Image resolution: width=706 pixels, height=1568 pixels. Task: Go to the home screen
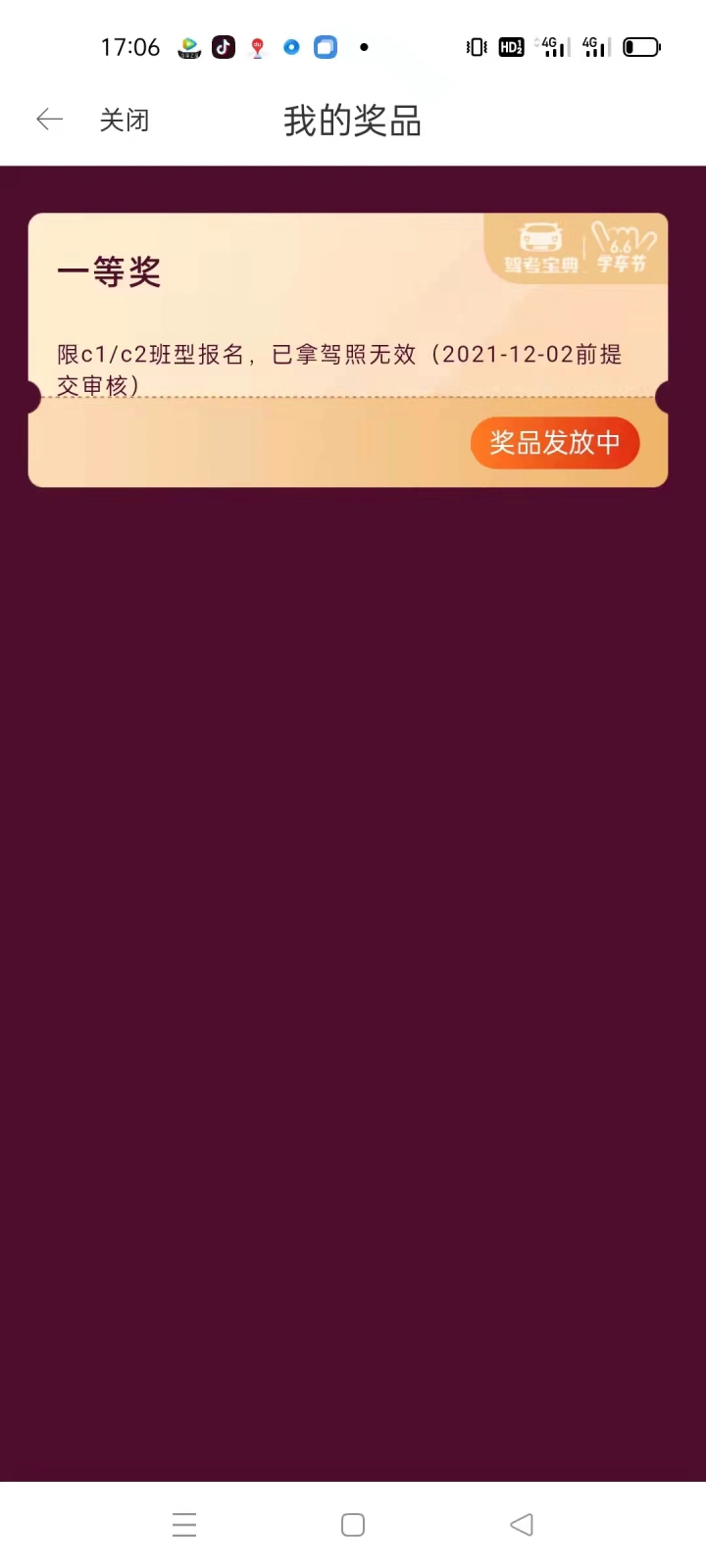tap(353, 1525)
